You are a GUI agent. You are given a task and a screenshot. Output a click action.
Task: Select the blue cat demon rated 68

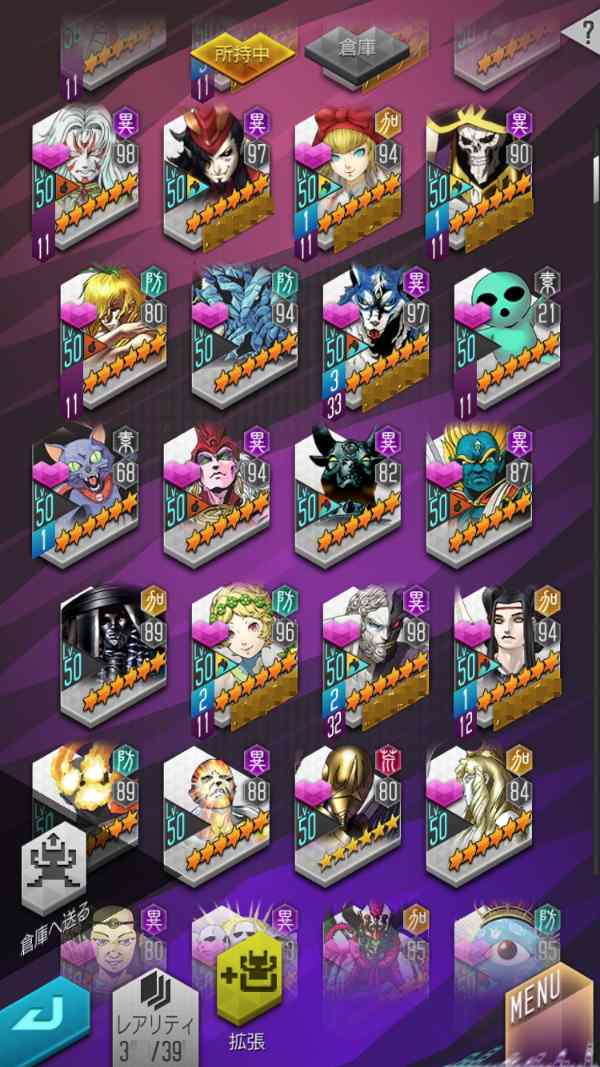[86, 495]
